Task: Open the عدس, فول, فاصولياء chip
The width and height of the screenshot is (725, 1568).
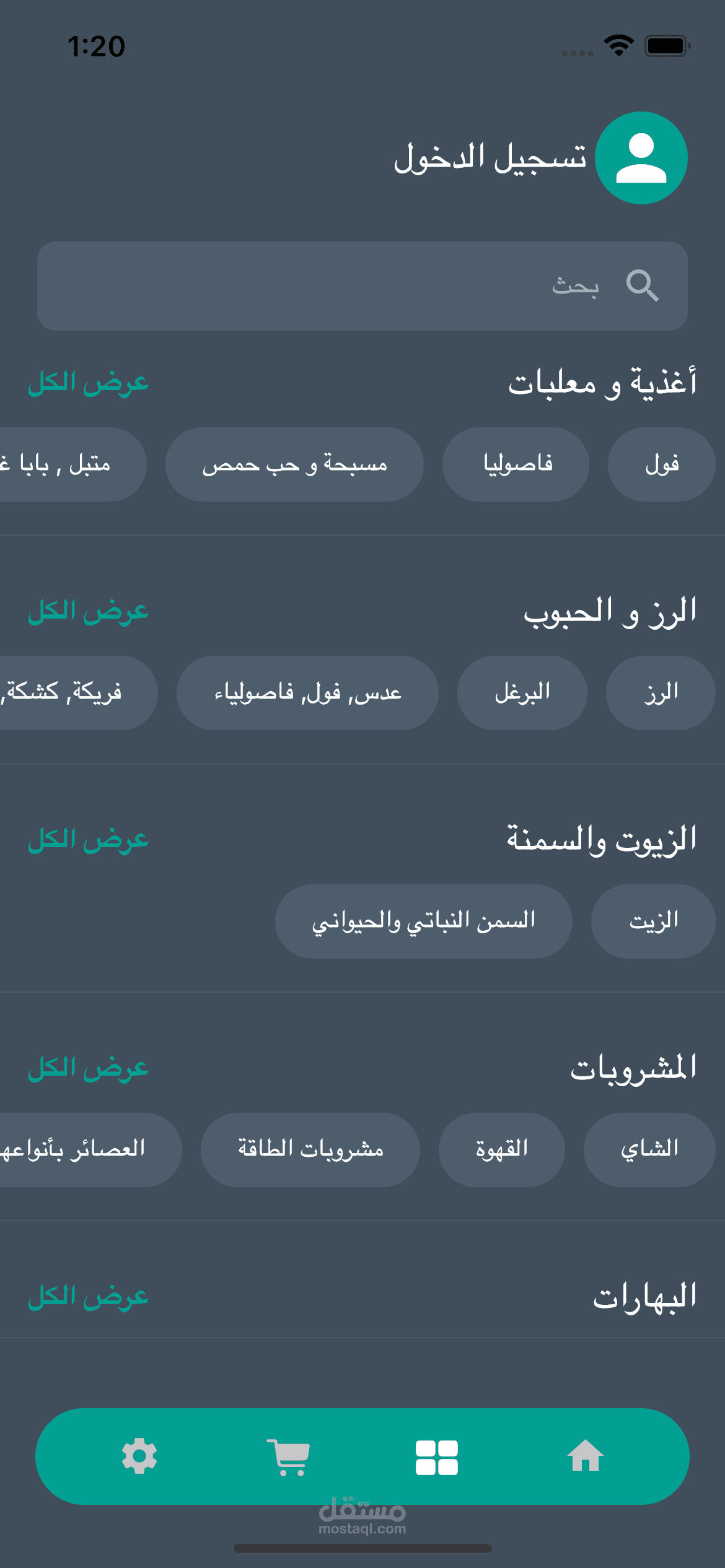Action: pyautogui.click(x=307, y=693)
